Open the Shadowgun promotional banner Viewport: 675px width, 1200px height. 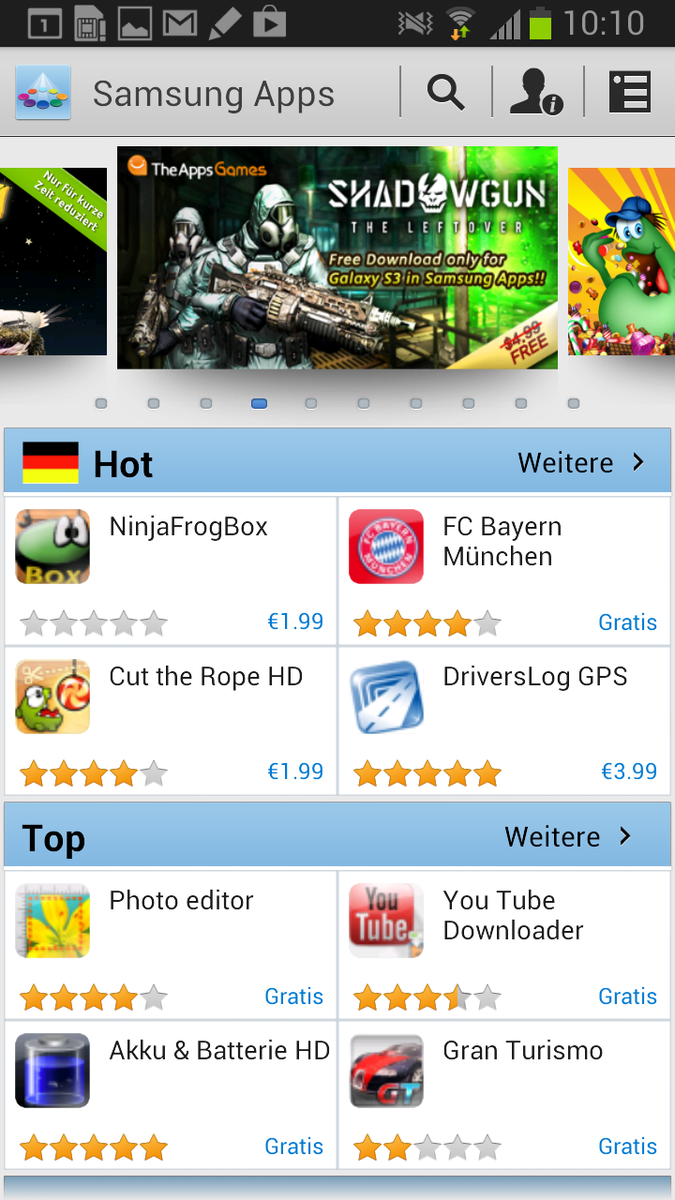point(337,258)
